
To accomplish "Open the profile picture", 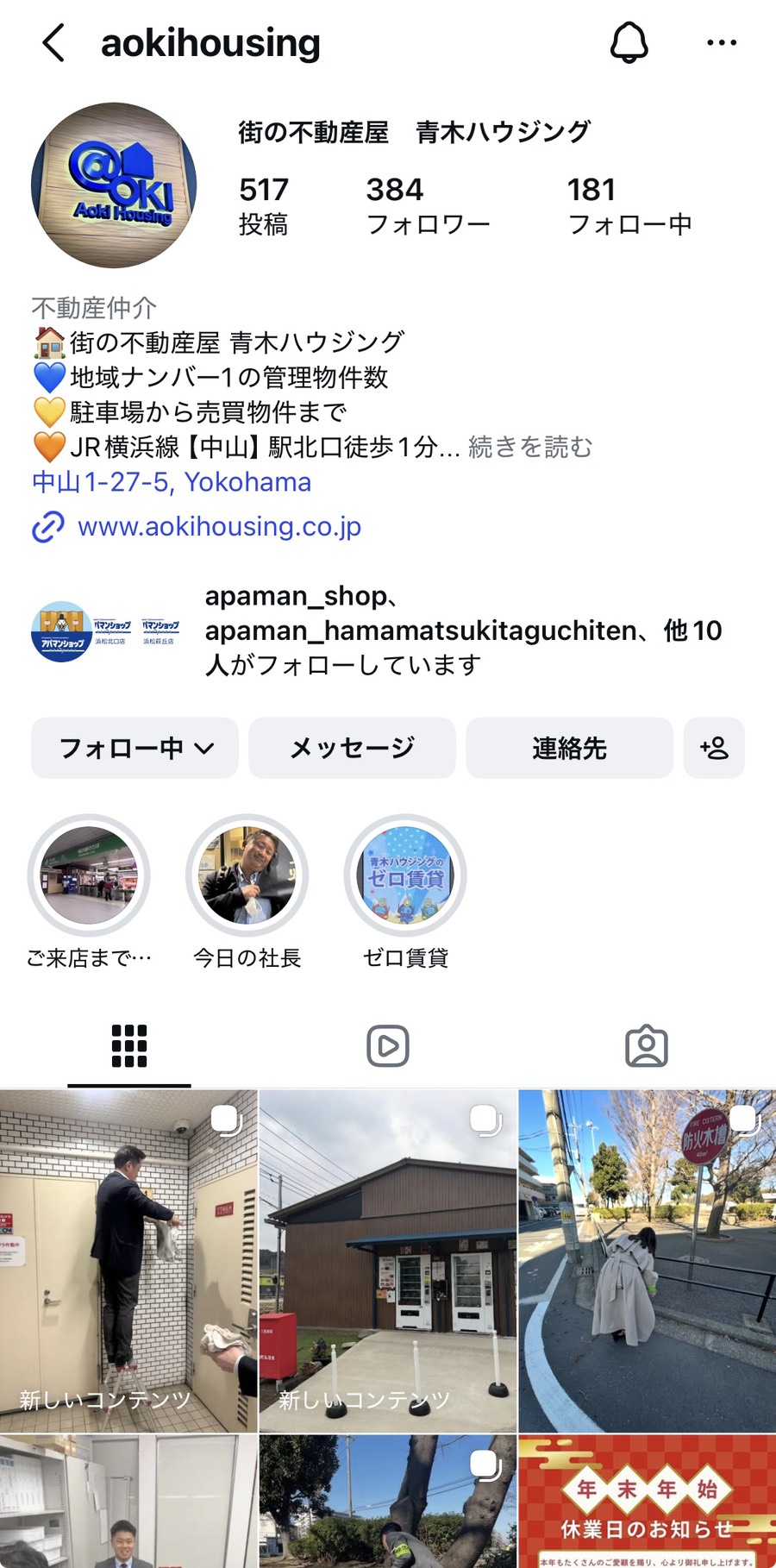I will tap(114, 185).
